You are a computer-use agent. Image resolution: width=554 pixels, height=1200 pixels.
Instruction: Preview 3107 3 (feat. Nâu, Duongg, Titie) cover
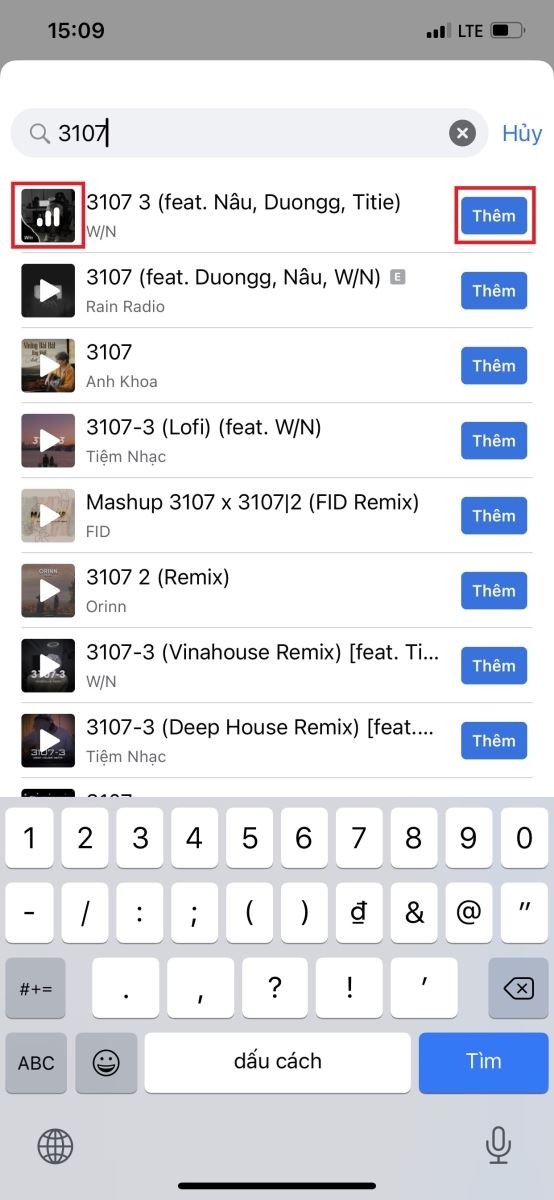point(48,215)
